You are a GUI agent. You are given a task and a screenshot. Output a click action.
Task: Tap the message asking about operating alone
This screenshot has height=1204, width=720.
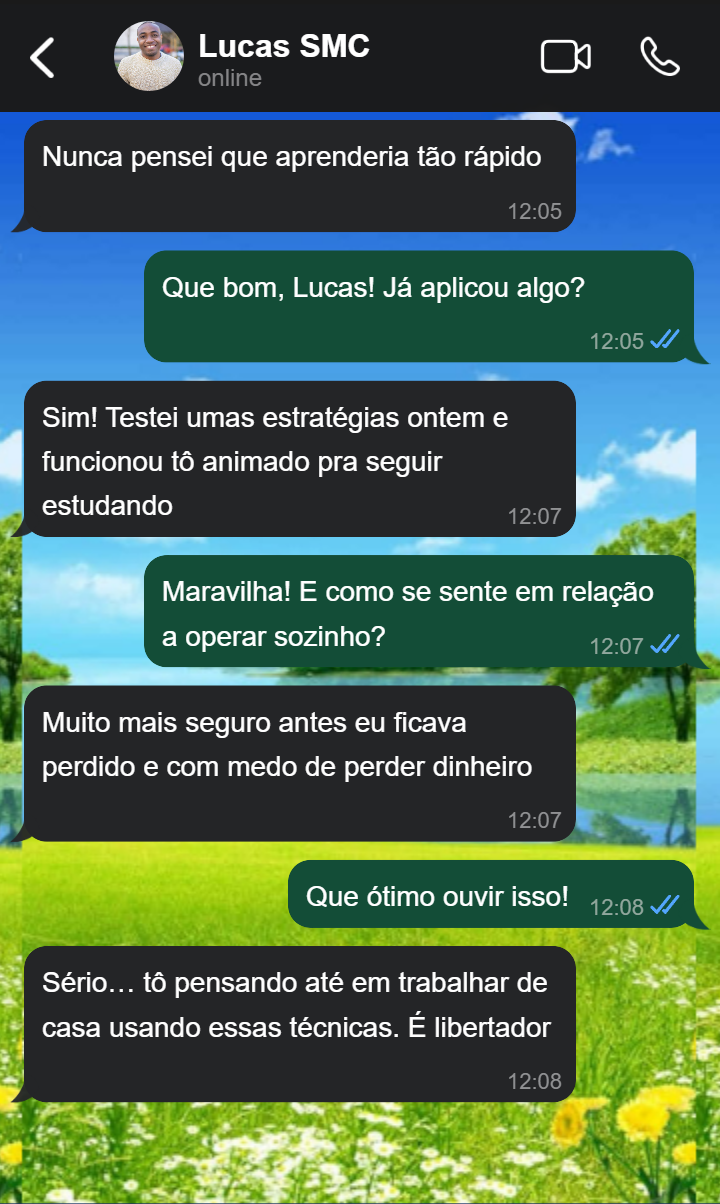[420, 612]
